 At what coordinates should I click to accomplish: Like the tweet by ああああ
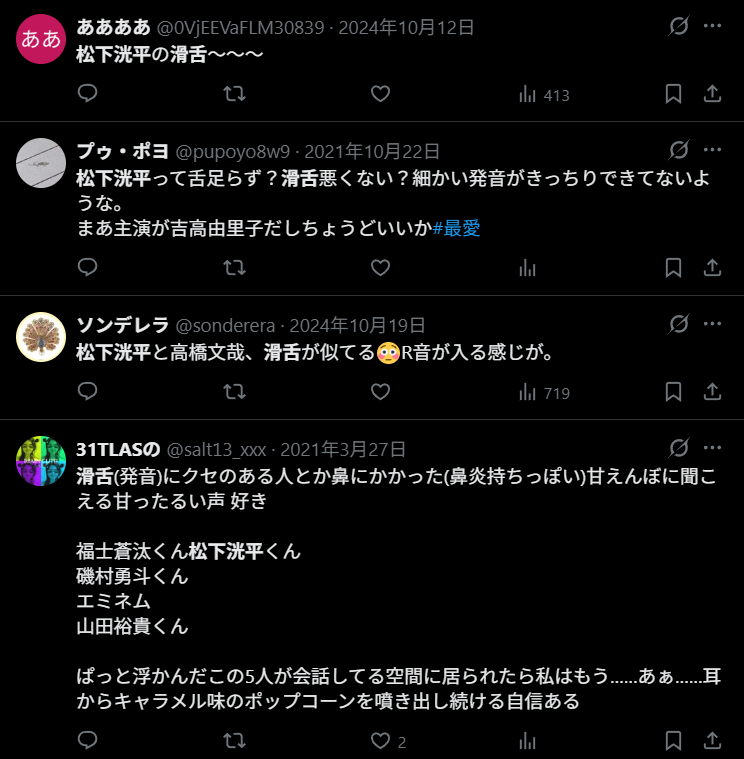(380, 94)
